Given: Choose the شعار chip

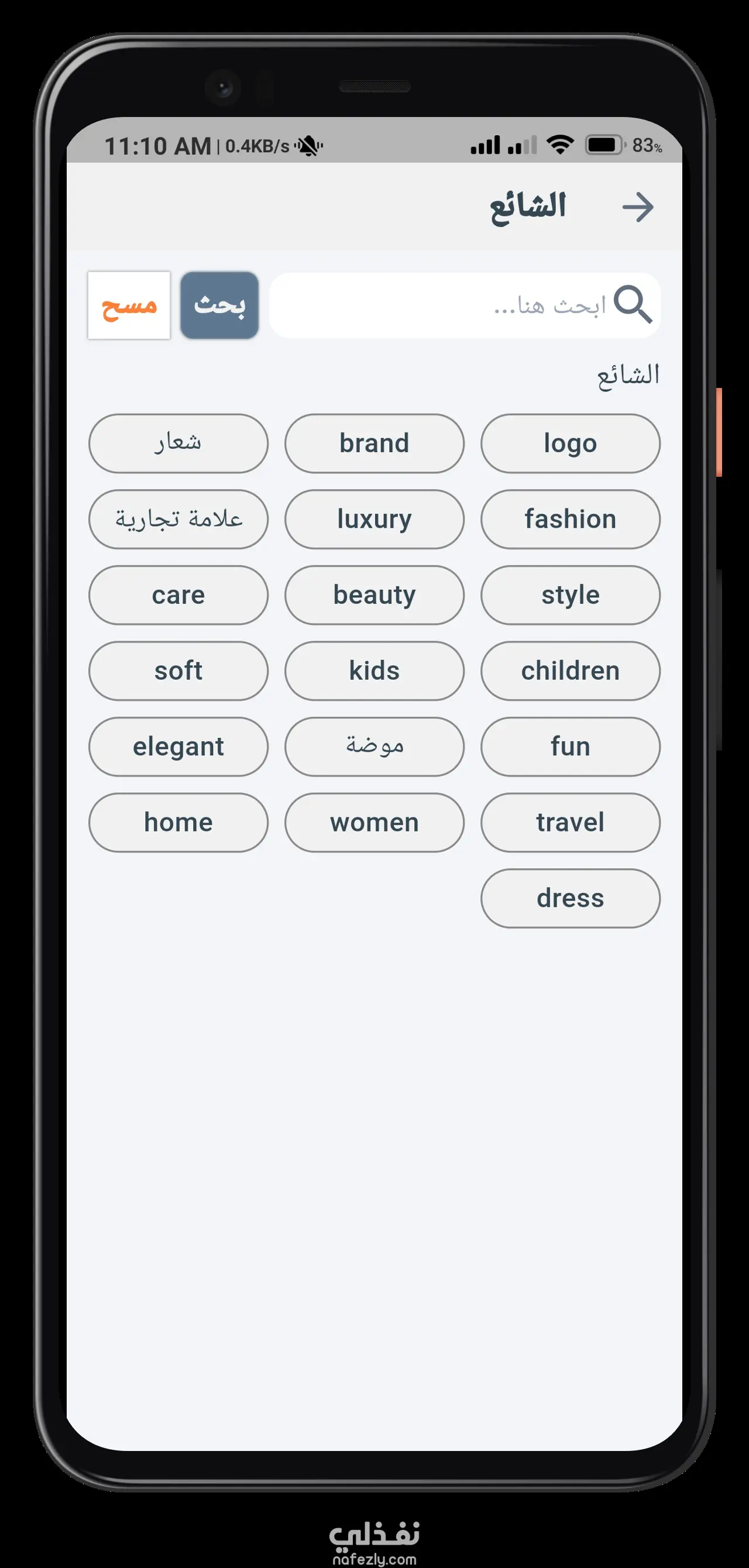Looking at the screenshot, I should (x=178, y=443).
